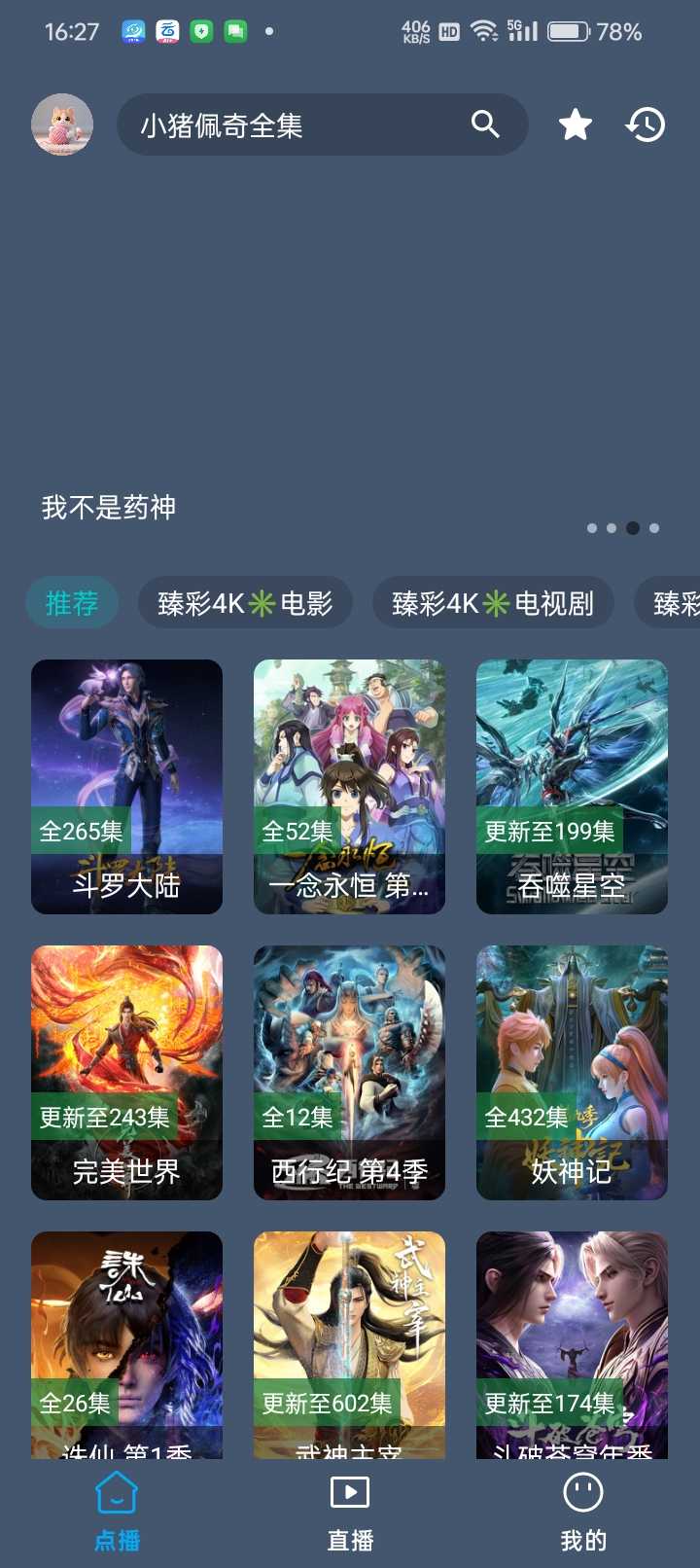The width and height of the screenshot is (700, 1568).
Task: Open the 完美世界 card
Action: pyautogui.click(x=126, y=1072)
